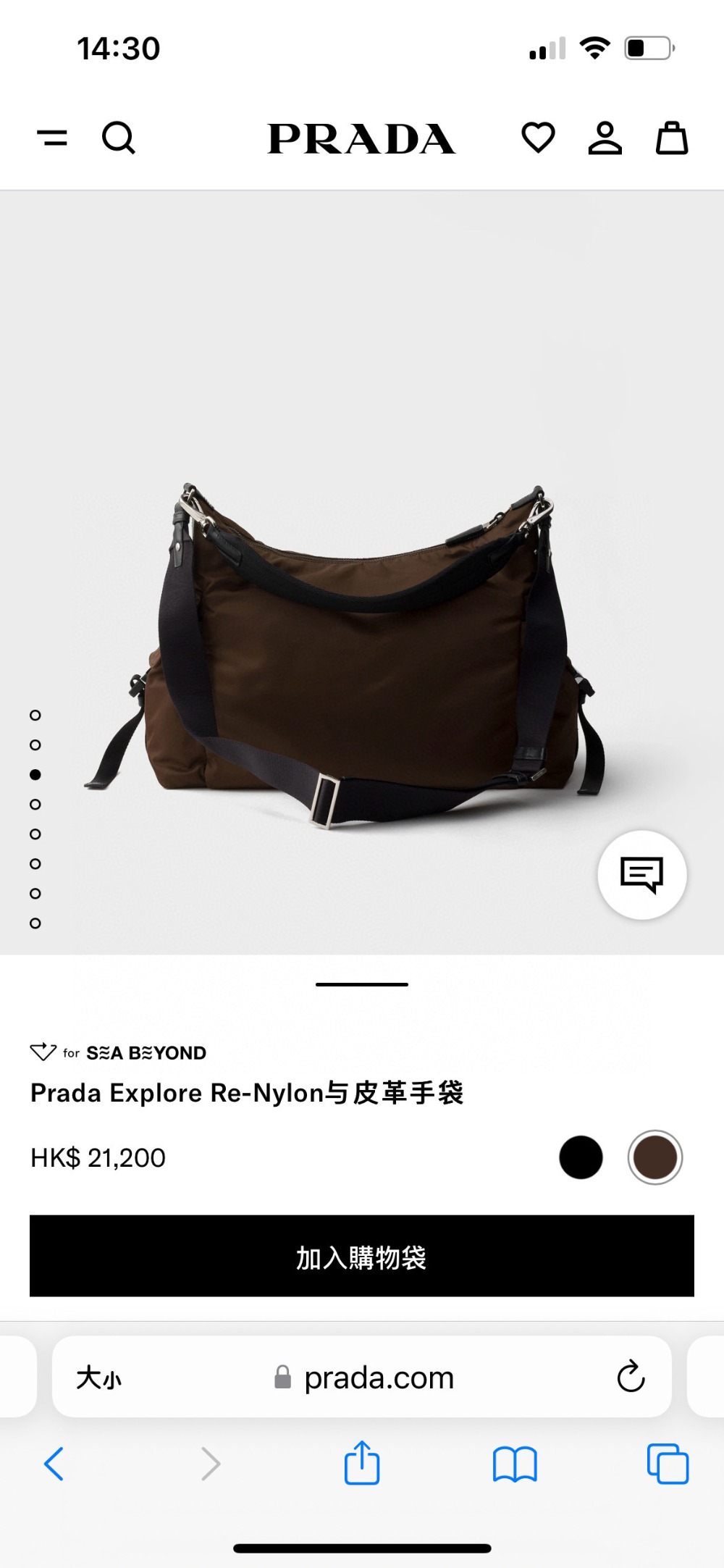Show open Safari tabs
Viewport: 724px width, 1568px height.
click(x=668, y=1464)
